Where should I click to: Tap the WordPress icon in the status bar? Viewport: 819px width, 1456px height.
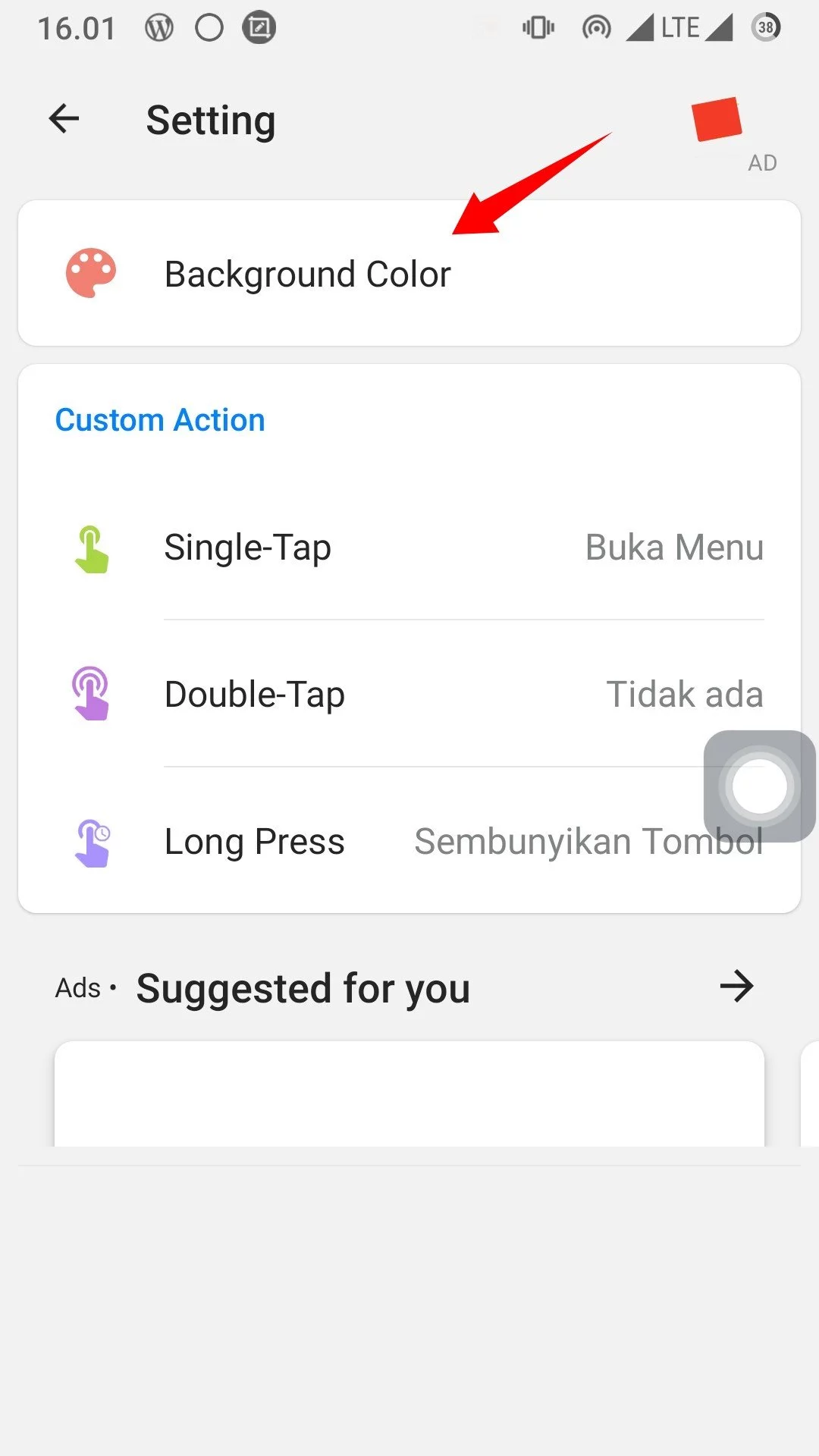[157, 27]
